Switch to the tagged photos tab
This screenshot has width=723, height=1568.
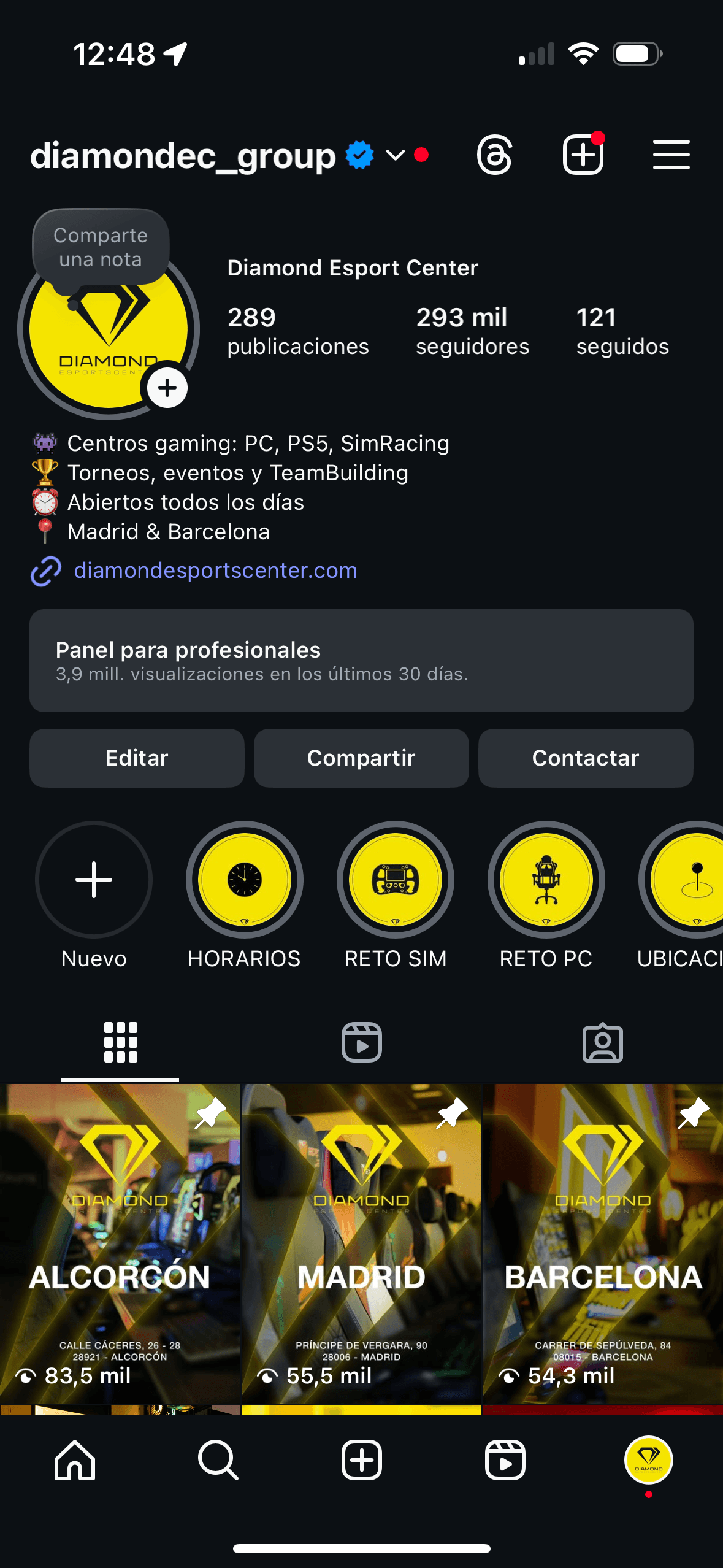(603, 1041)
